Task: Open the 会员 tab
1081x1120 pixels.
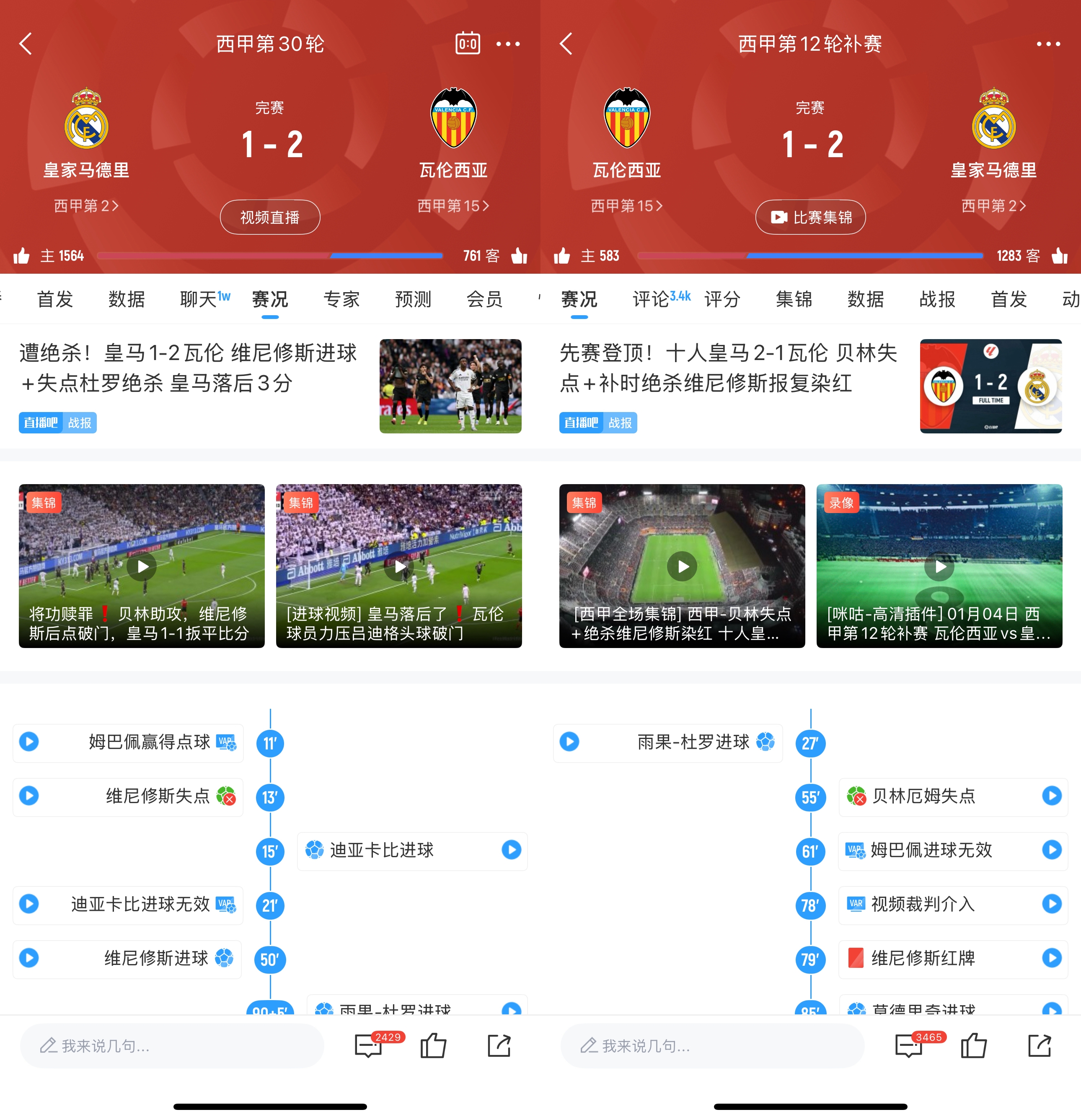Action: 484,299
